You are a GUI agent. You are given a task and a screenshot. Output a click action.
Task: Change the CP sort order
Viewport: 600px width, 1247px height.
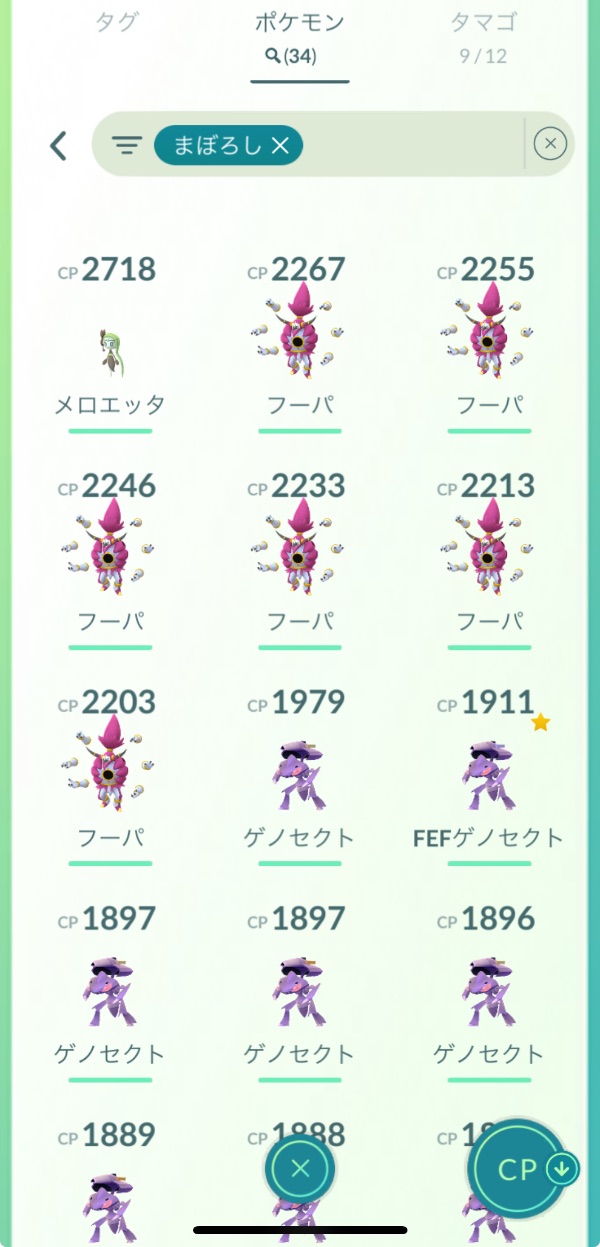point(530,1170)
